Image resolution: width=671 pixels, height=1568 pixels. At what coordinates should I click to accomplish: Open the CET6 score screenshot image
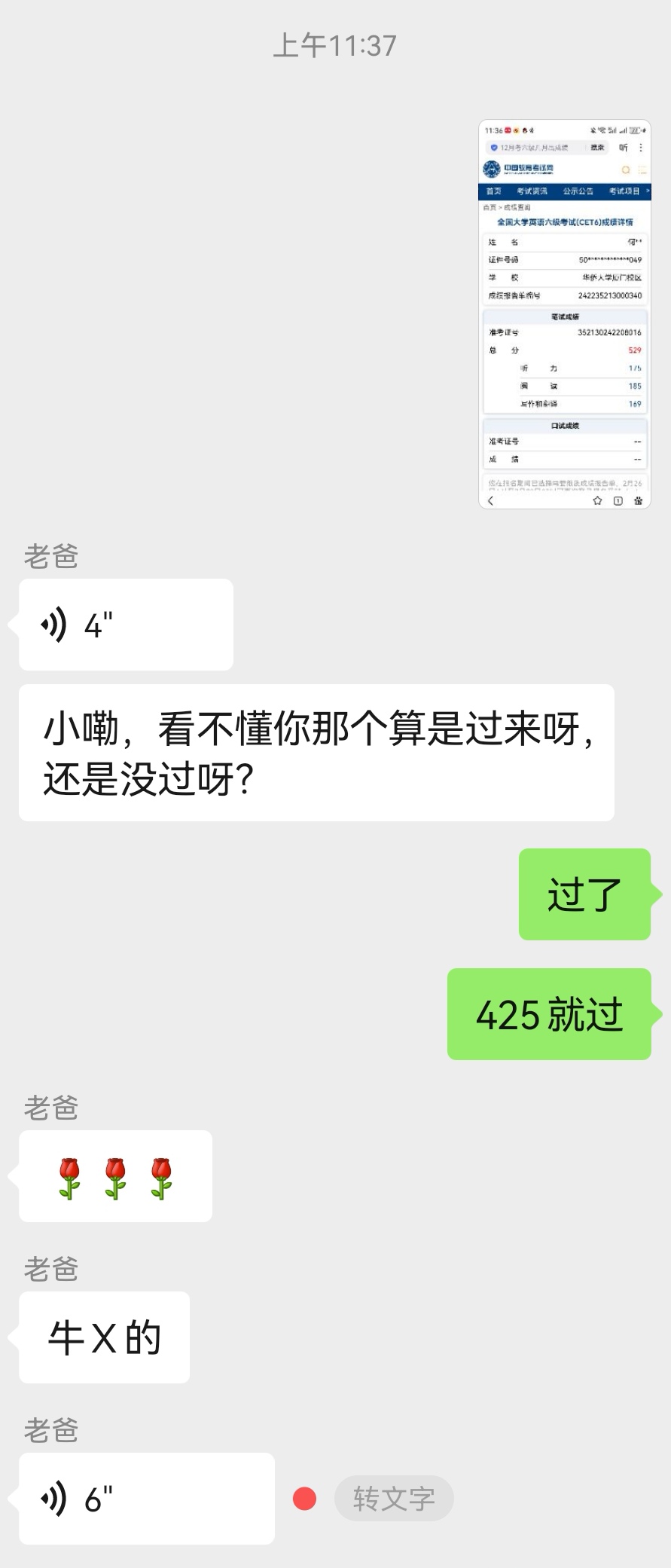click(564, 314)
